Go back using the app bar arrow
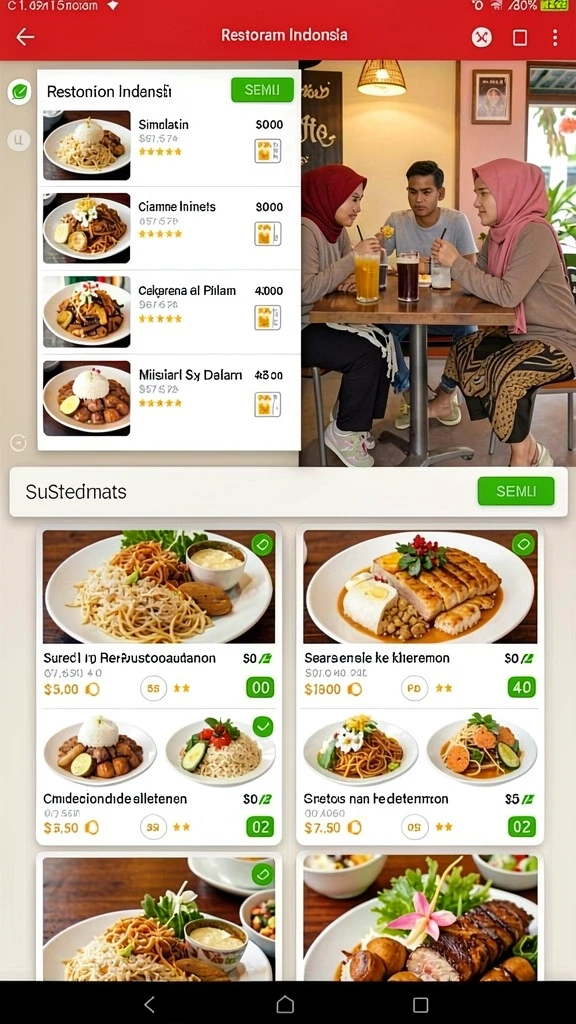This screenshot has height=1024, width=576. pos(25,37)
